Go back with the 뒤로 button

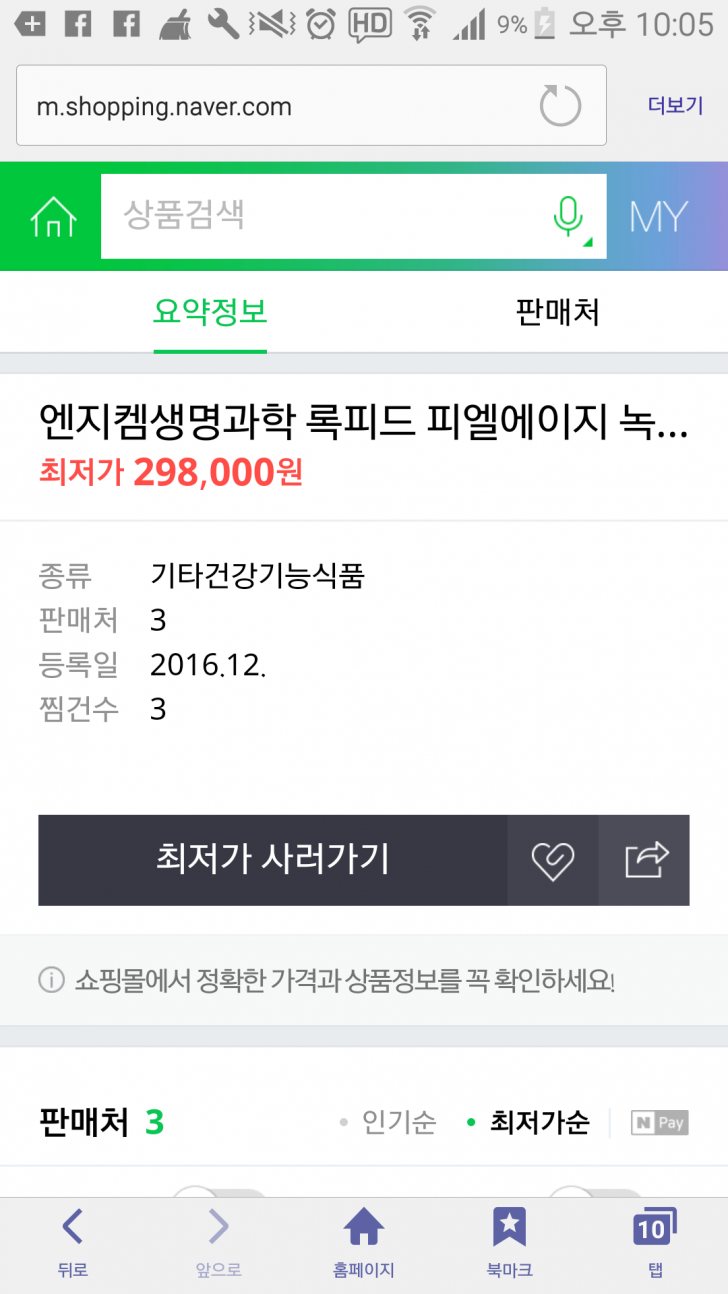click(72, 1242)
